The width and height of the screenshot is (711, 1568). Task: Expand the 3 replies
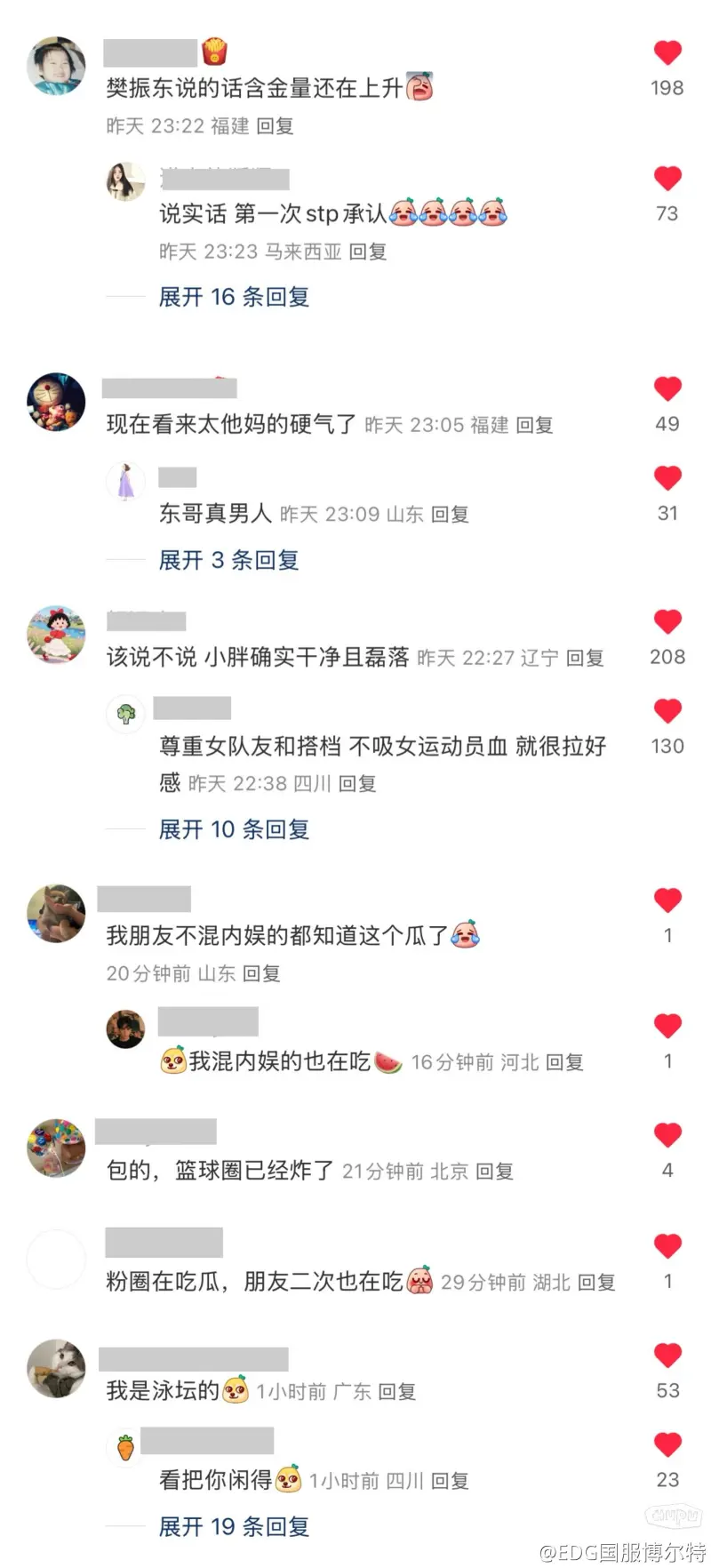click(228, 560)
